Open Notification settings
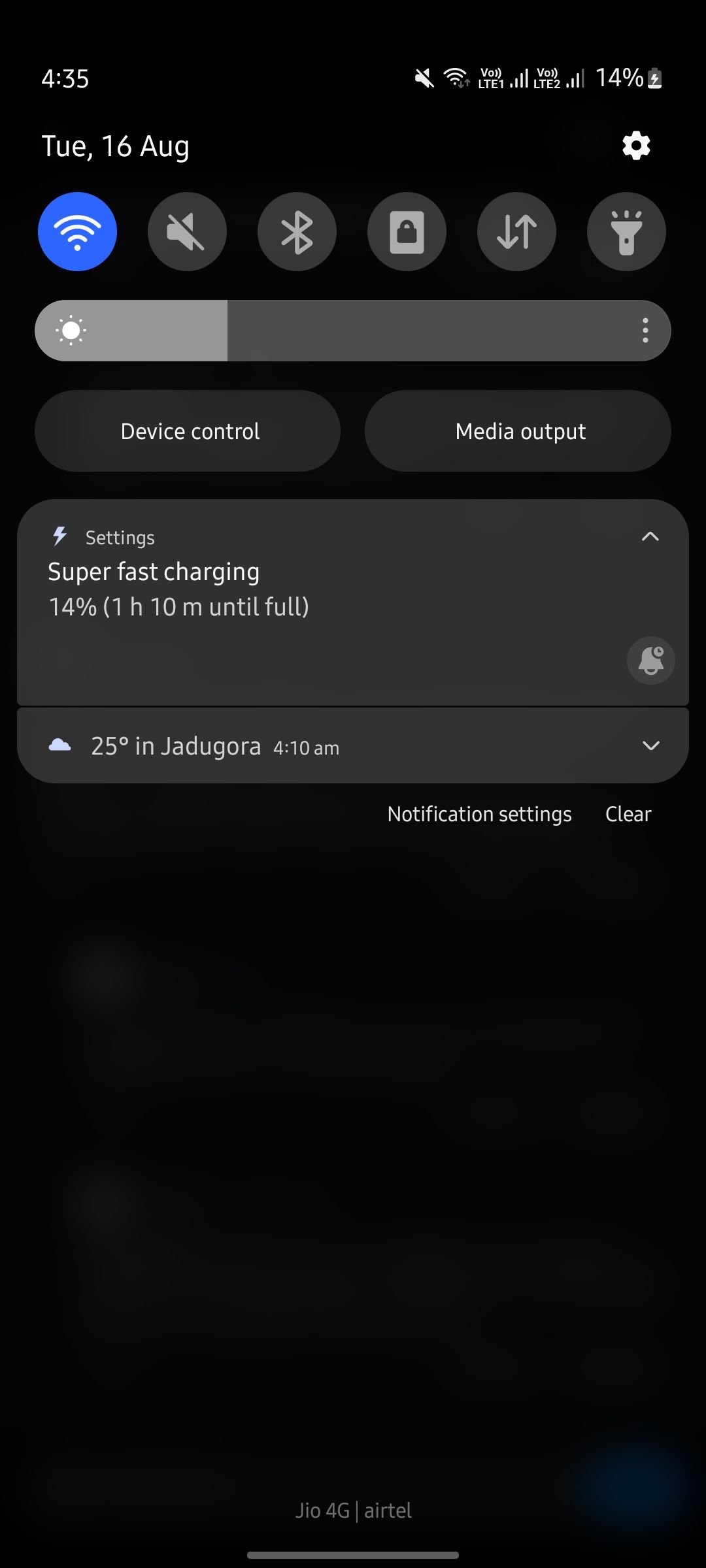Screen dimensions: 706x1568 pos(479,813)
